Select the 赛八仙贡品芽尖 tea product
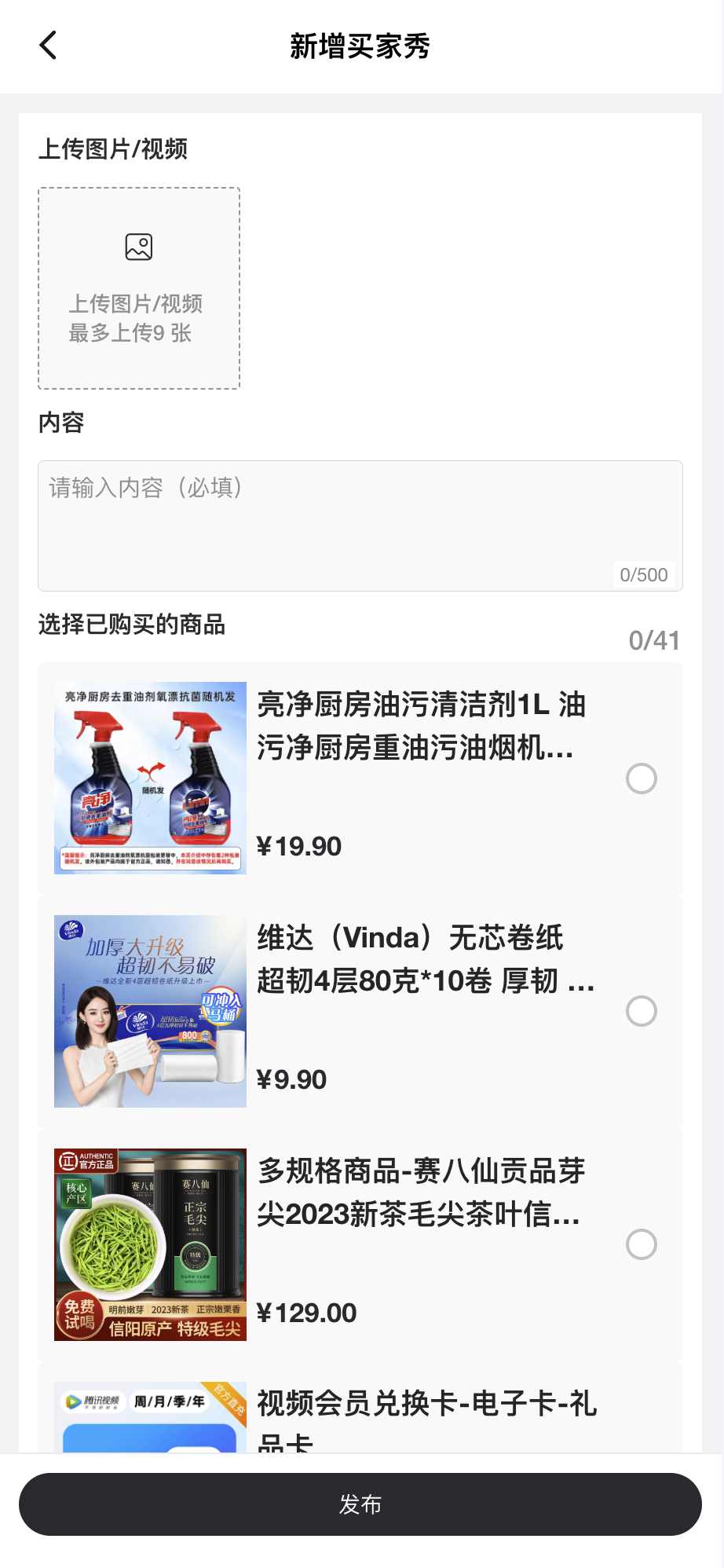The image size is (724, 1568). pyautogui.click(x=641, y=1244)
